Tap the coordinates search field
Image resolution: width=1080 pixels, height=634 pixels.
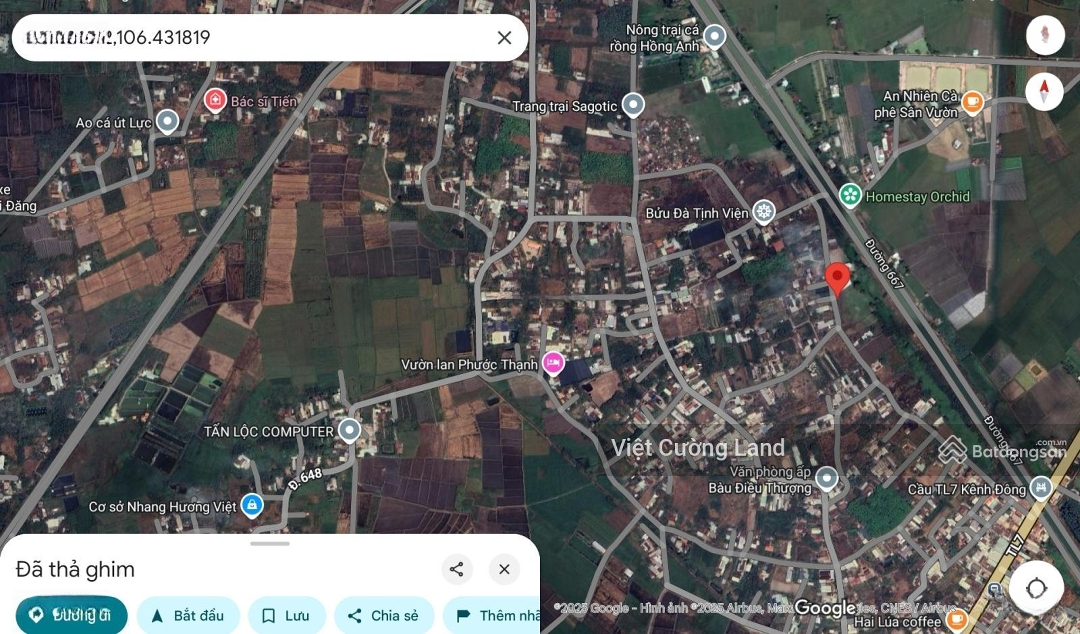click(x=250, y=38)
